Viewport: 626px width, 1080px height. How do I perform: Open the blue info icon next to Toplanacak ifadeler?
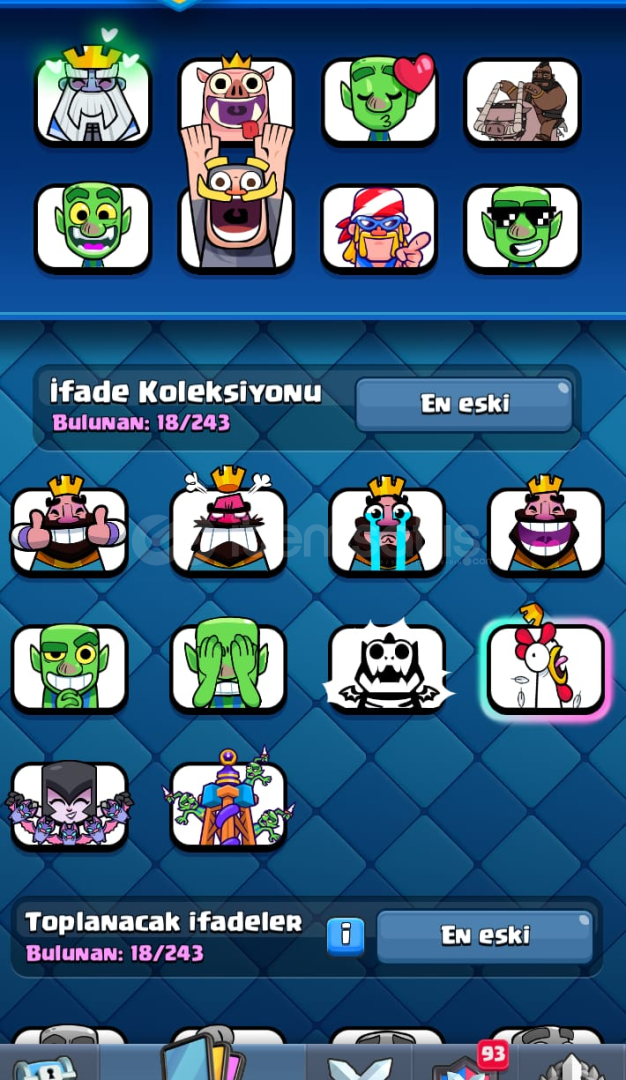(345, 936)
